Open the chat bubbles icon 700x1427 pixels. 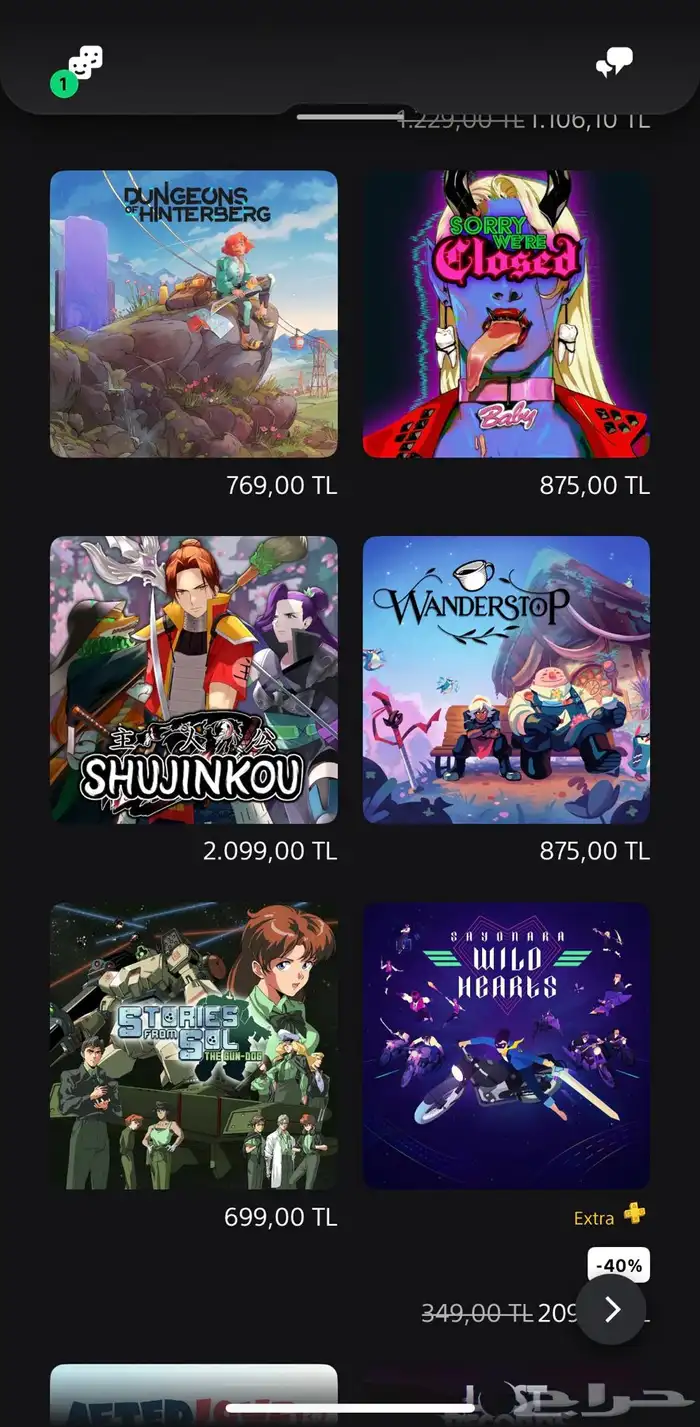point(614,64)
